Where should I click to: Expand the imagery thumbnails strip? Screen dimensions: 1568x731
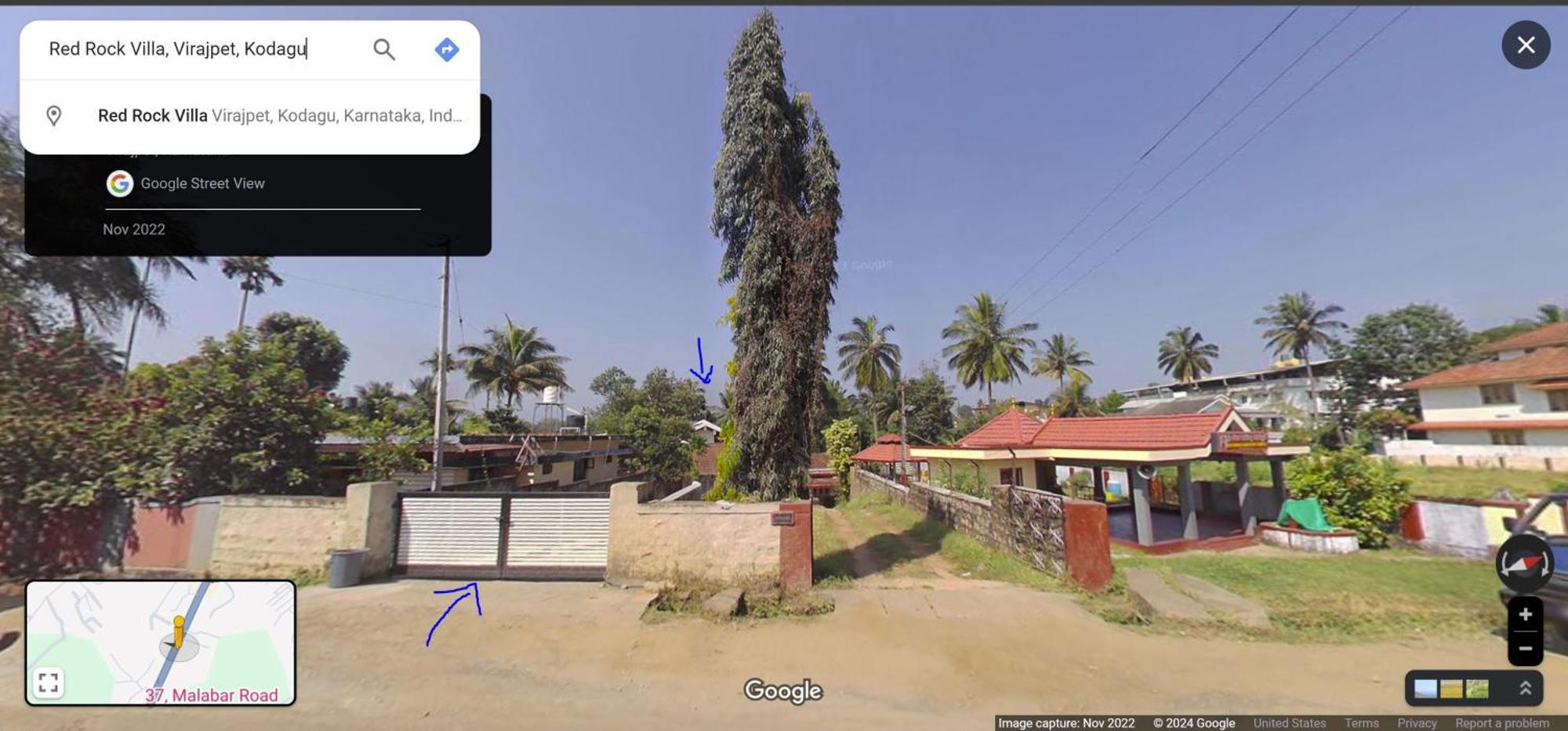[1525, 688]
